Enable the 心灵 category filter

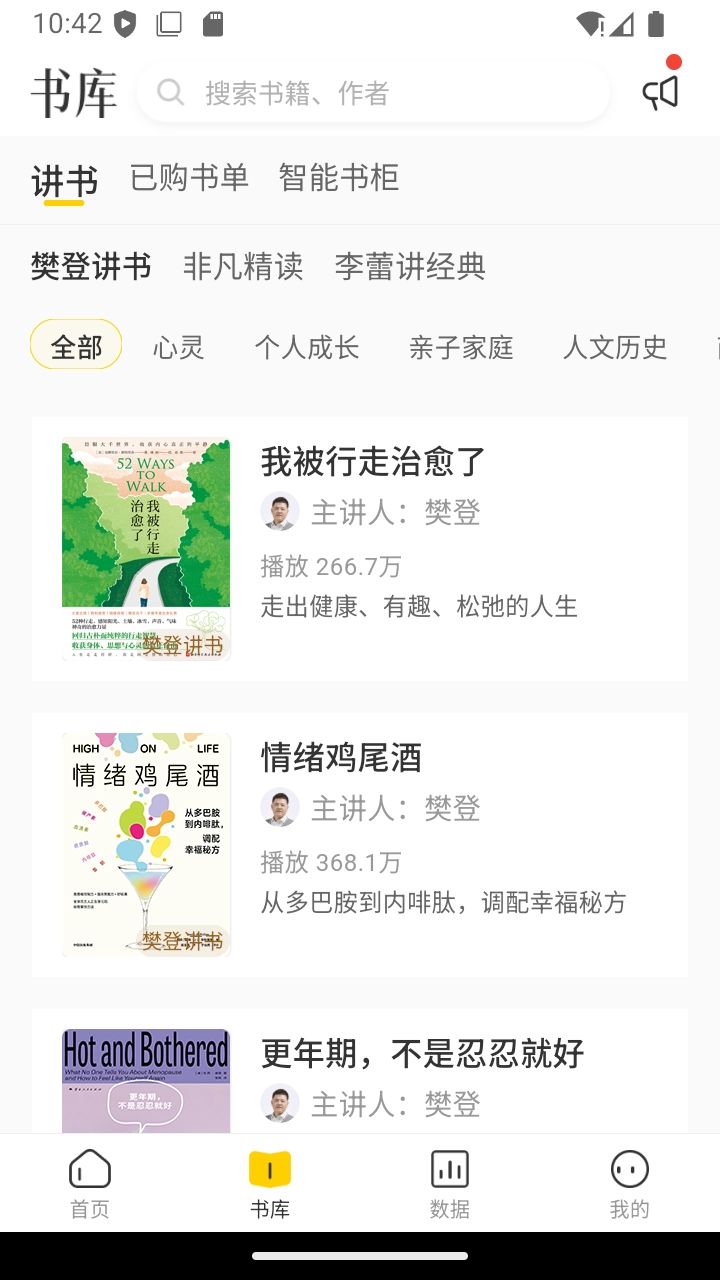180,346
